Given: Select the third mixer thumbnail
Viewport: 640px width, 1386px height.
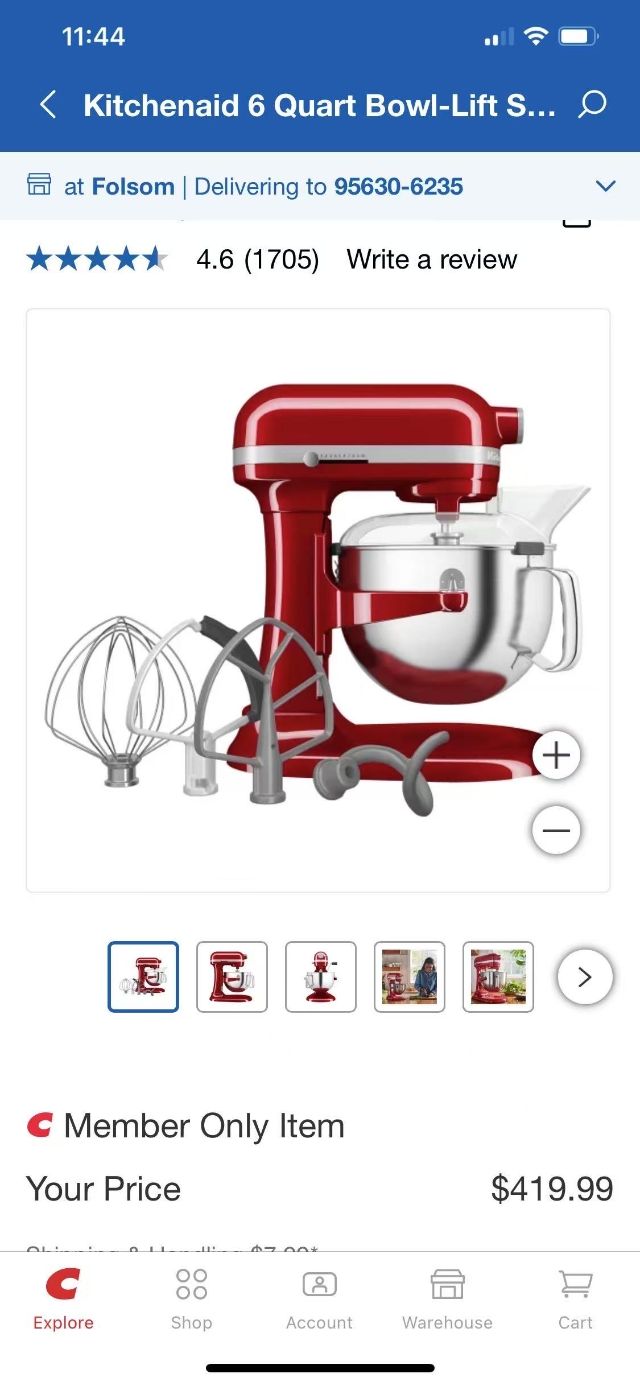Looking at the screenshot, I should [x=321, y=977].
